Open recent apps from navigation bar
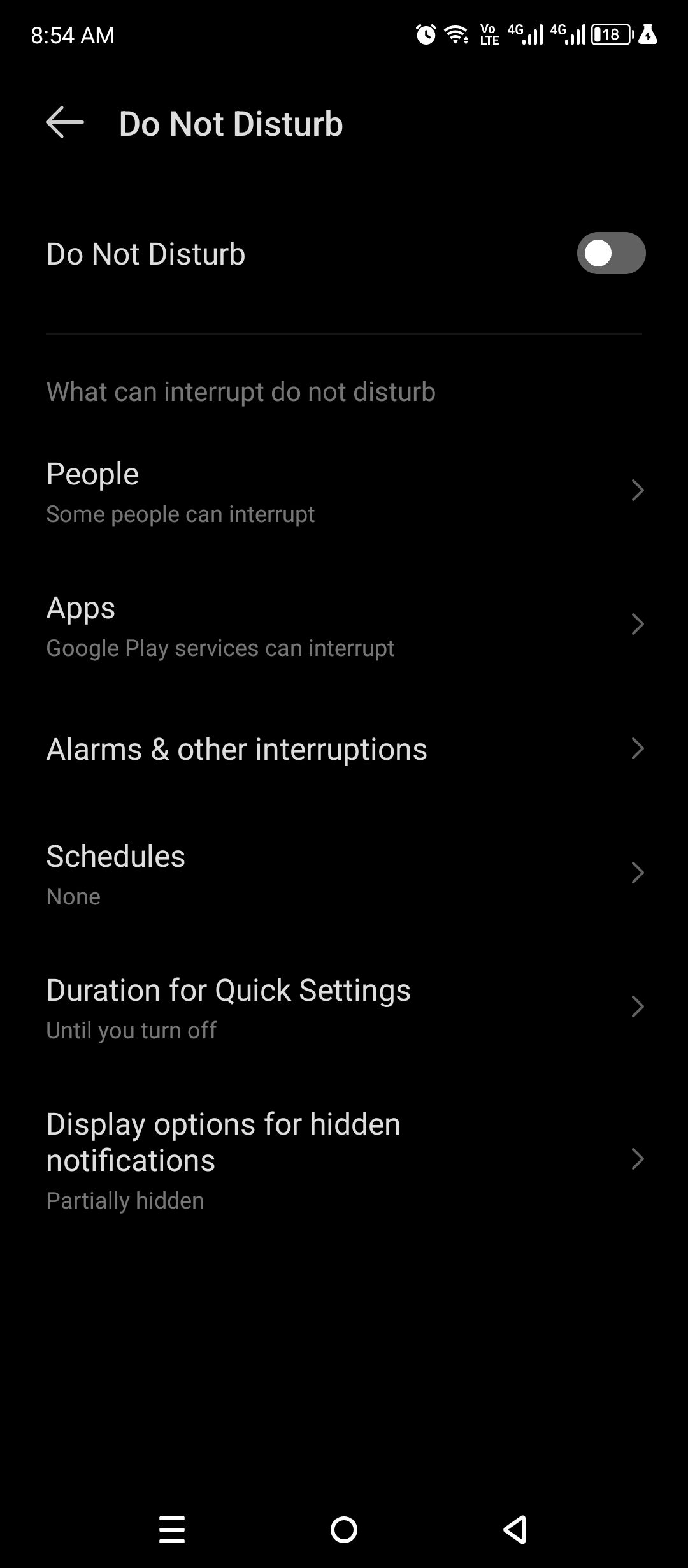The width and height of the screenshot is (688, 1568). pos(172,1529)
